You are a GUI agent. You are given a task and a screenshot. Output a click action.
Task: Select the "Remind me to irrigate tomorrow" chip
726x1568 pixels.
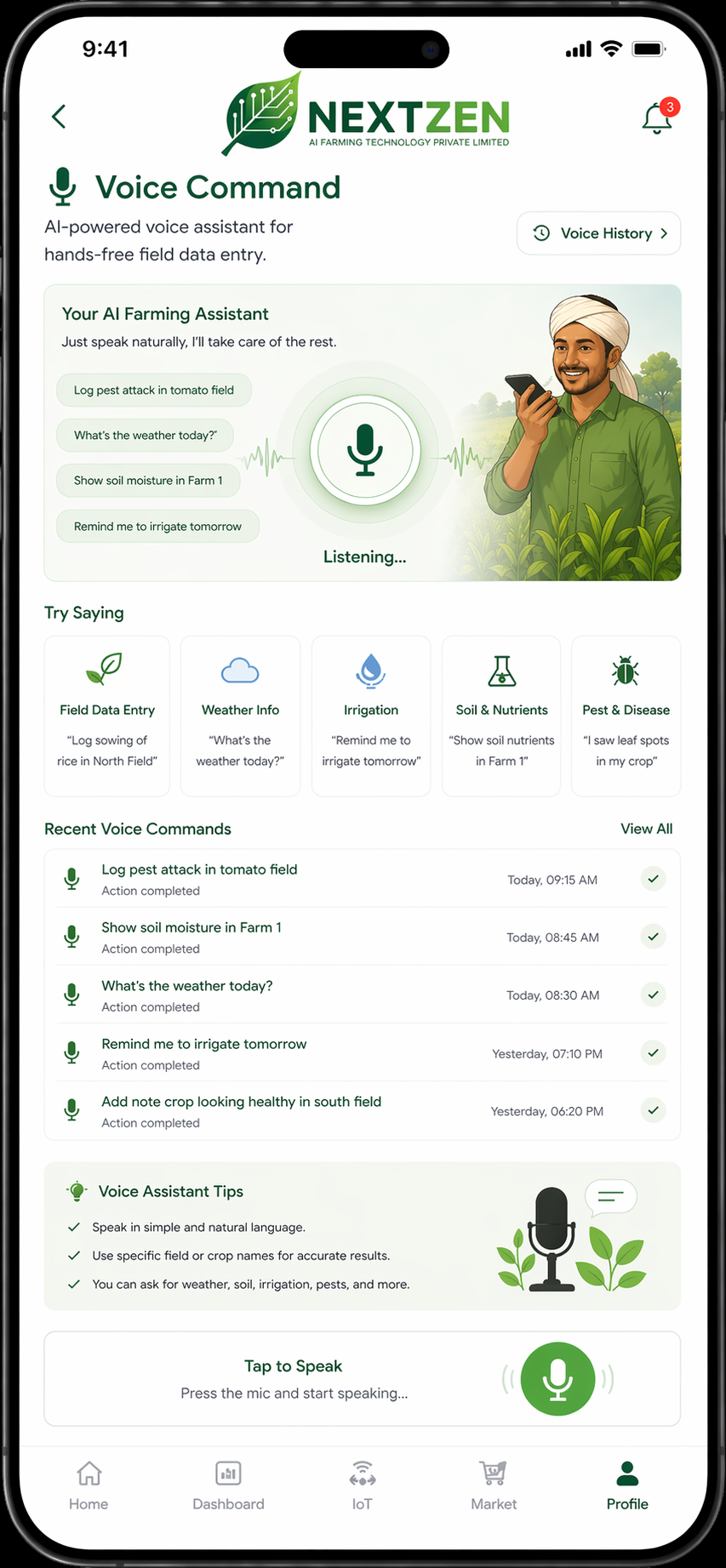point(157,527)
